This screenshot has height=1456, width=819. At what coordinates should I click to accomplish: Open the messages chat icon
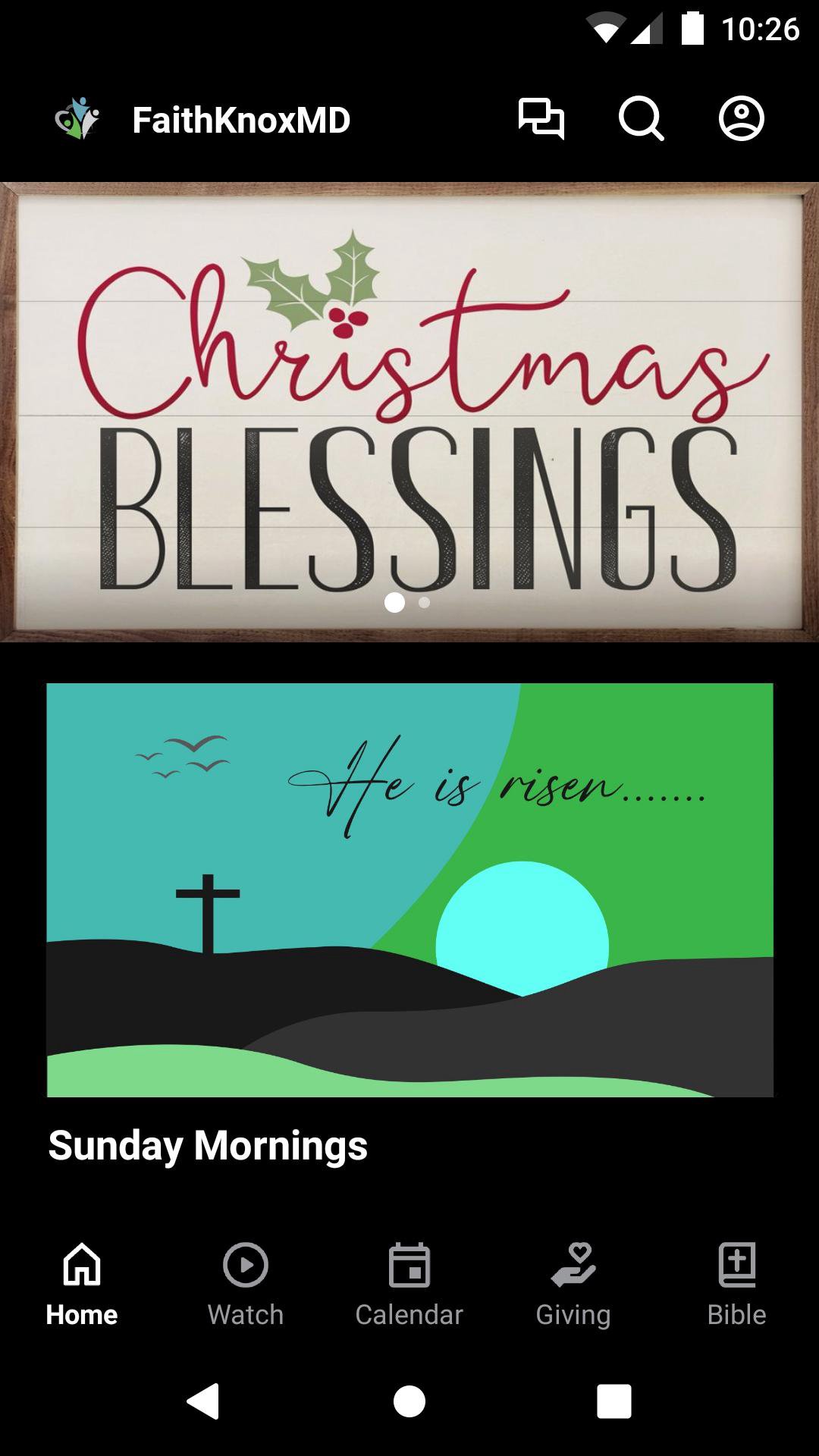coord(541,119)
